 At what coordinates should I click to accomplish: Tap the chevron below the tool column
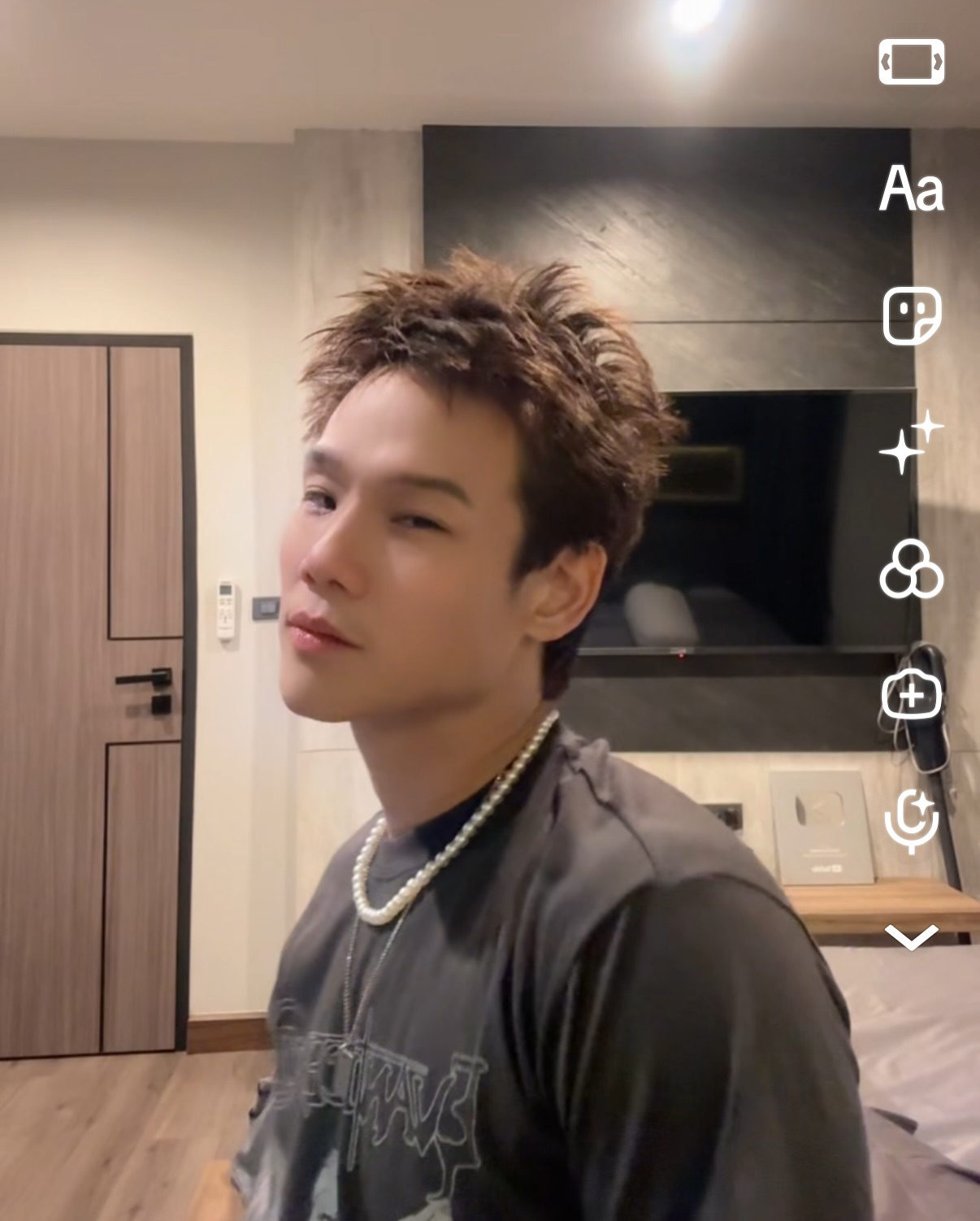coord(911,937)
